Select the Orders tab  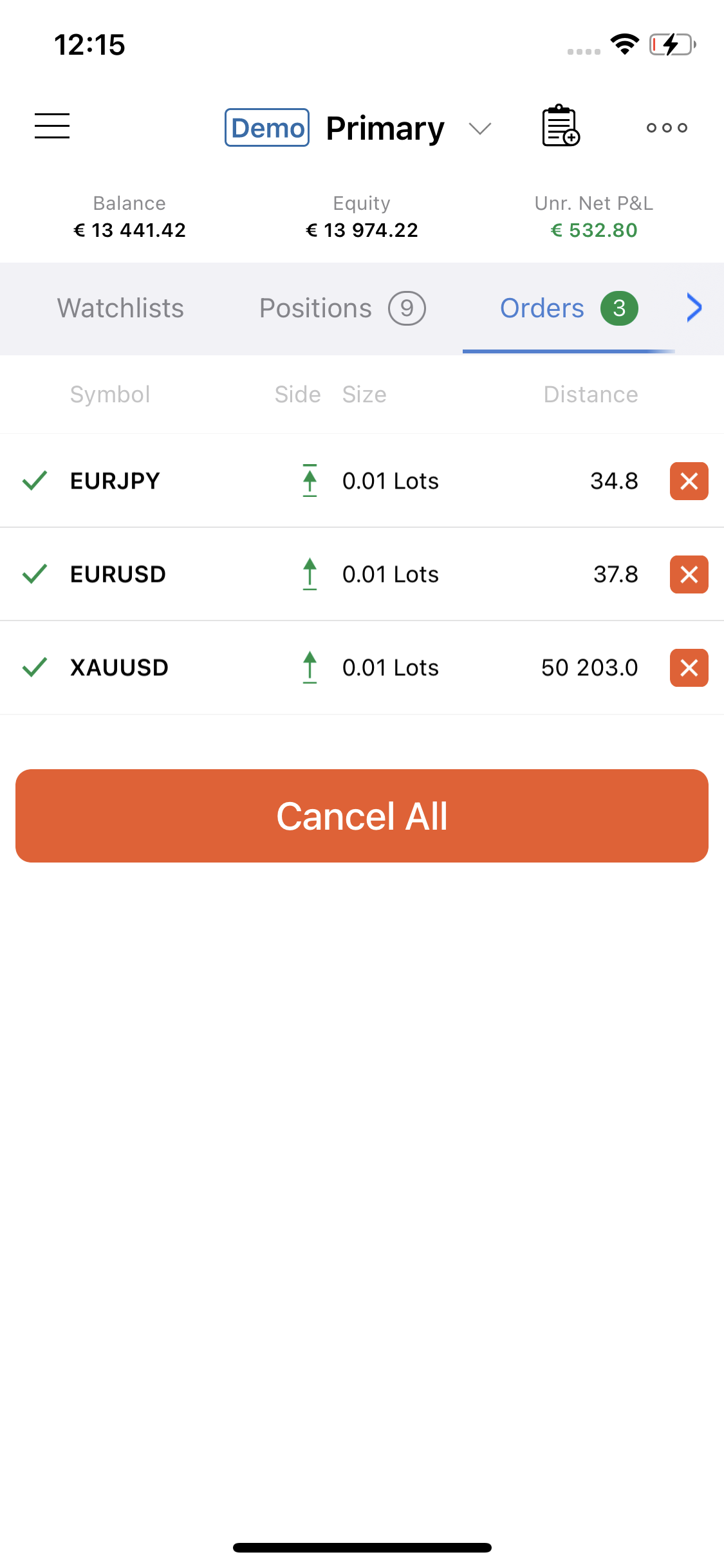[569, 308]
